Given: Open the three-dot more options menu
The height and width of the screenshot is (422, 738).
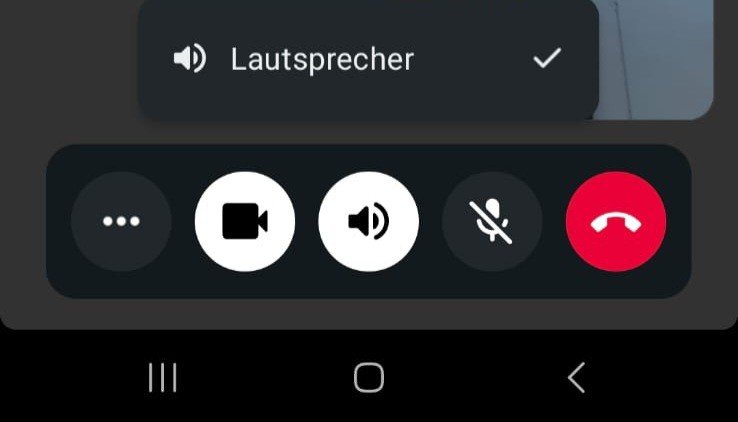Looking at the screenshot, I should point(121,221).
